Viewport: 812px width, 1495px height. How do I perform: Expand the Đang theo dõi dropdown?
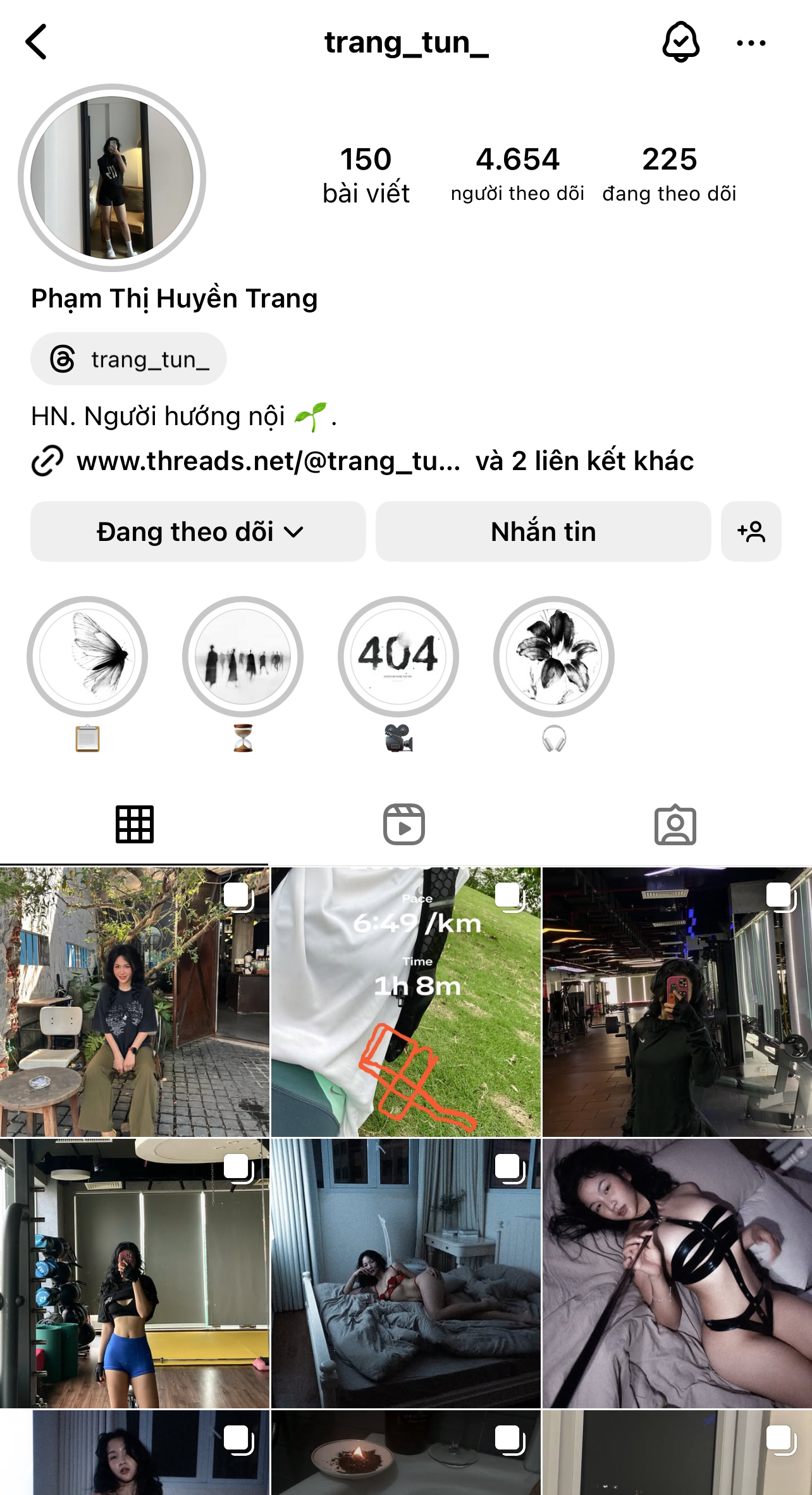(198, 531)
